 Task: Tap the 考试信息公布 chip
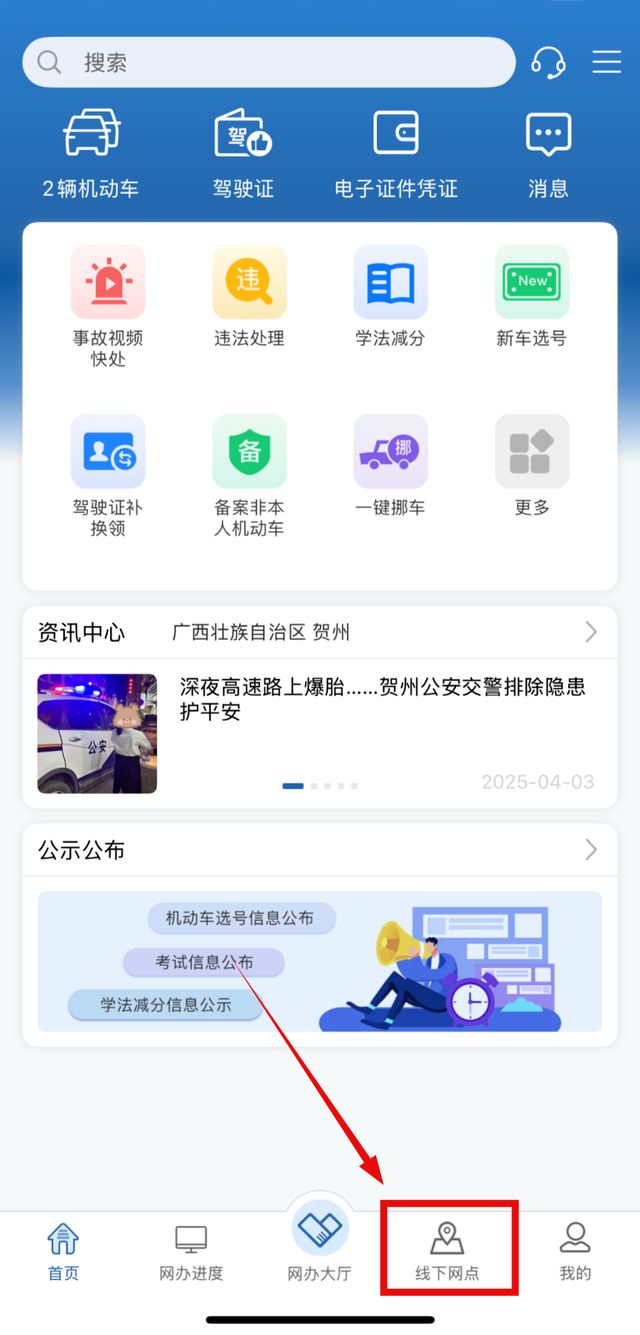coord(204,962)
